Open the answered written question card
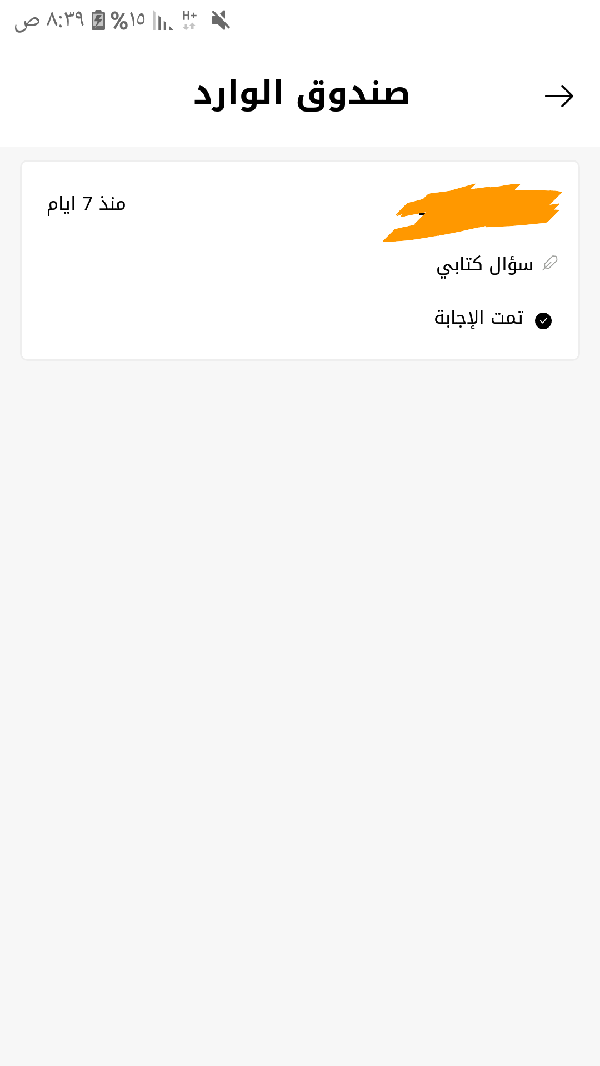 [x=300, y=260]
